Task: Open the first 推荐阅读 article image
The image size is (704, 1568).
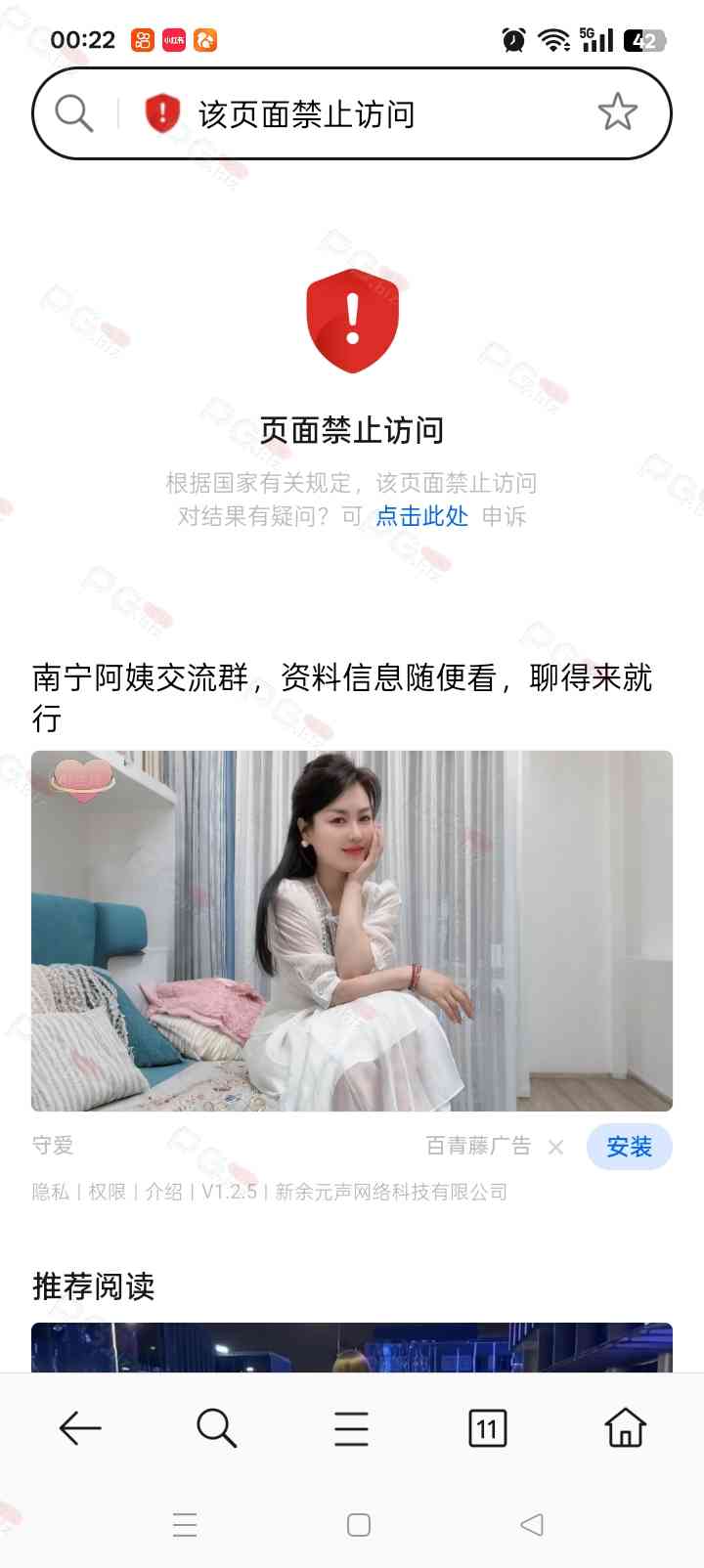Action: tap(352, 1347)
